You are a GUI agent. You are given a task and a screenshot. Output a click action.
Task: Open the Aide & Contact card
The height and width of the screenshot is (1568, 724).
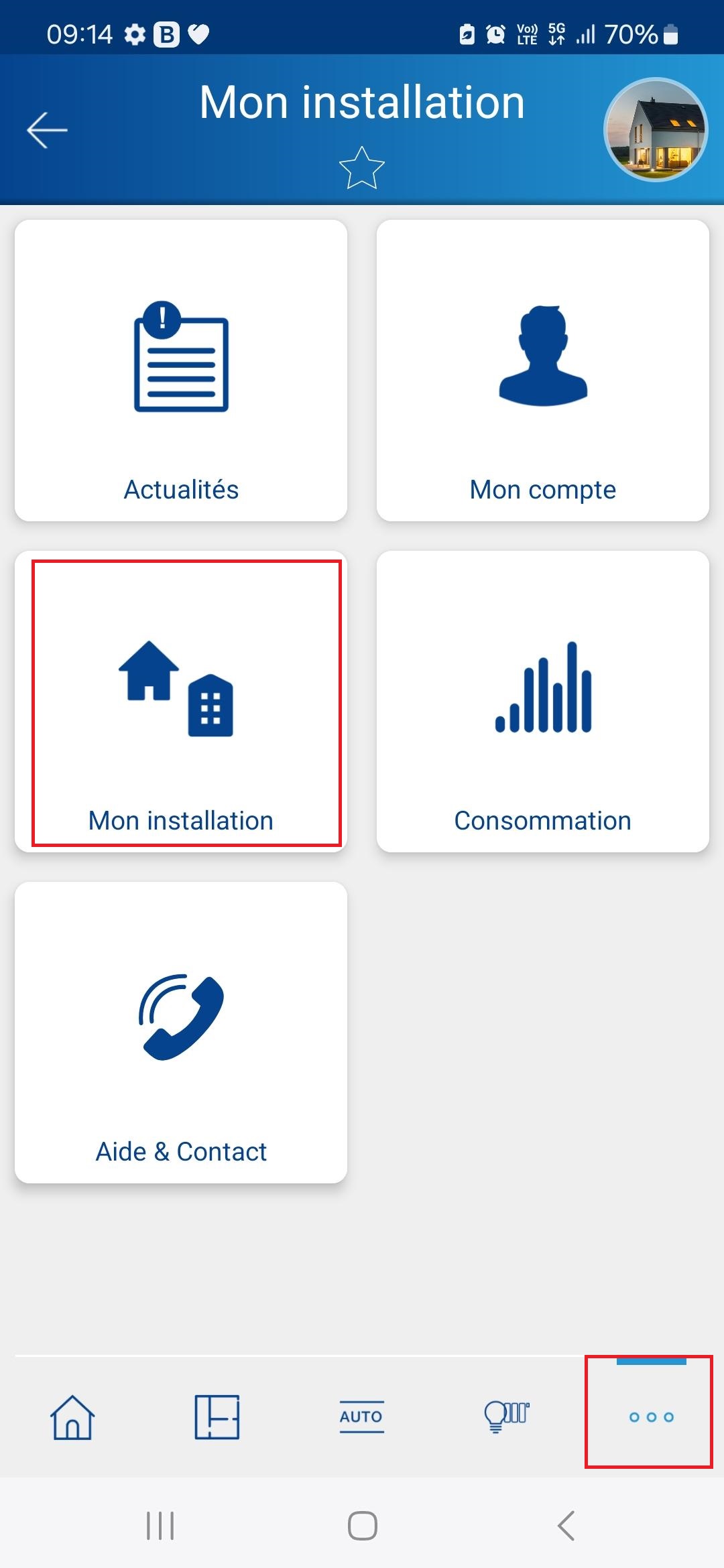point(181,1033)
